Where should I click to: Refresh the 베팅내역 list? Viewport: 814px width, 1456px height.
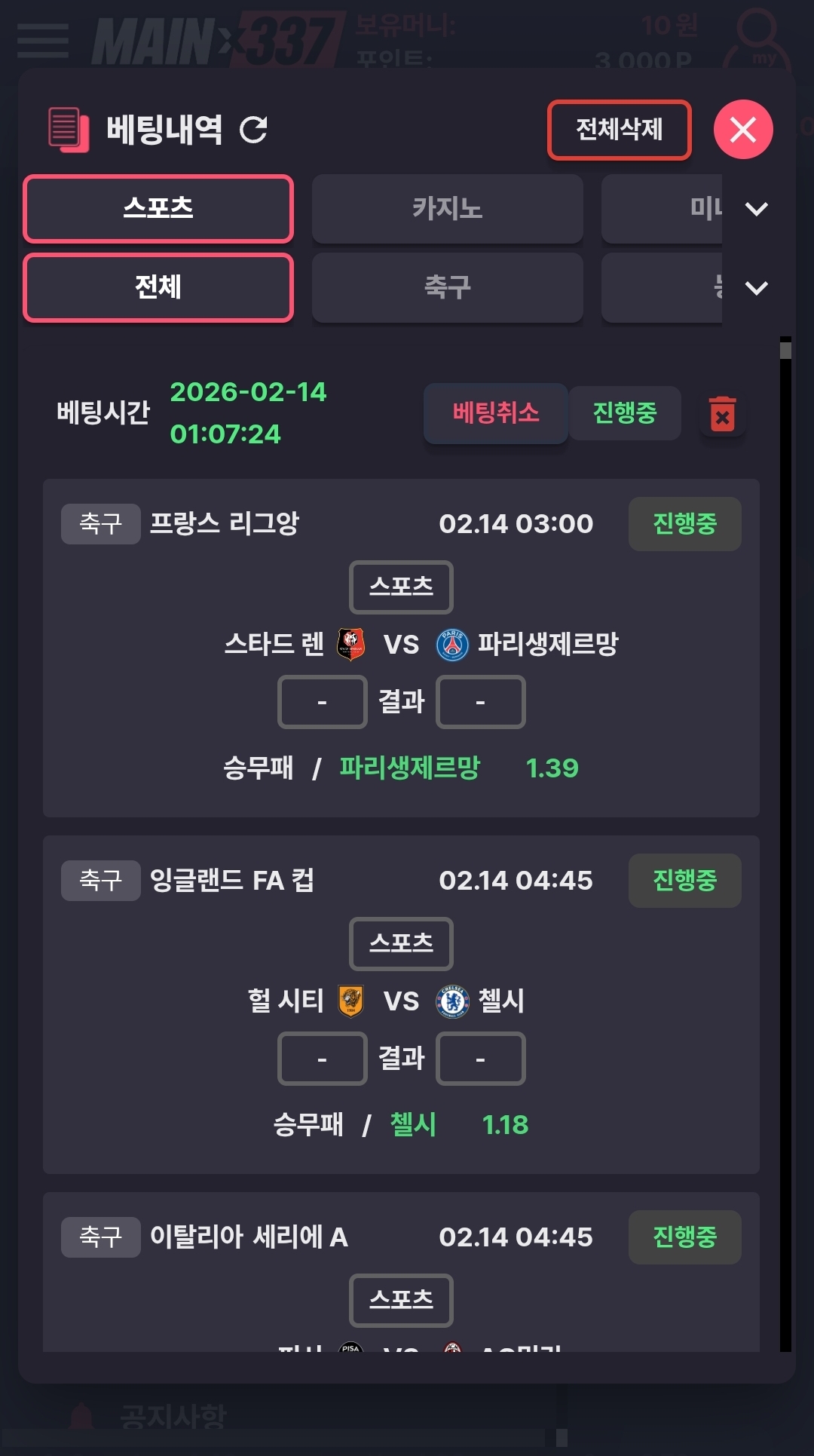point(253,130)
